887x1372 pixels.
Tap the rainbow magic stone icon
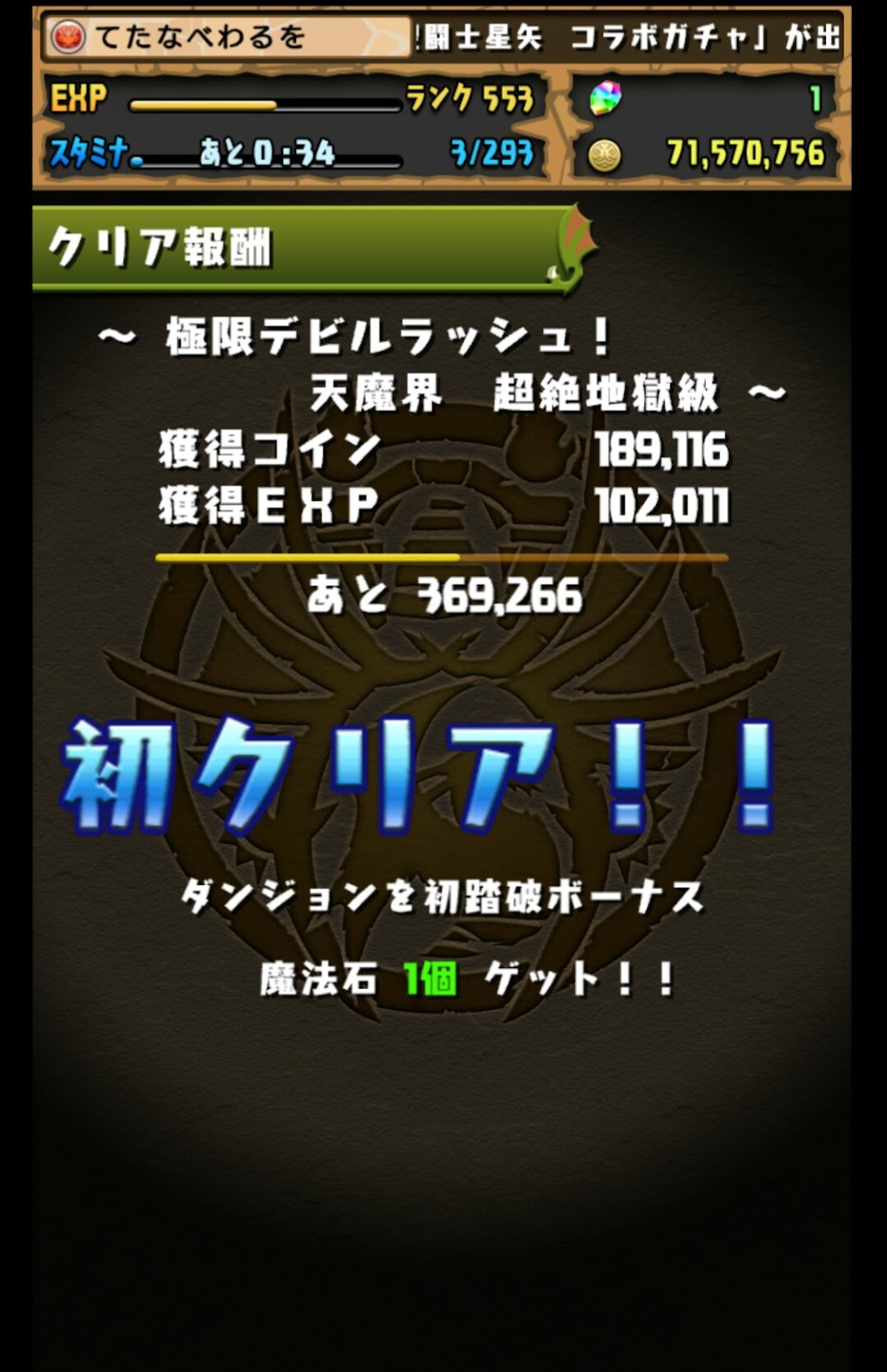click(x=606, y=99)
